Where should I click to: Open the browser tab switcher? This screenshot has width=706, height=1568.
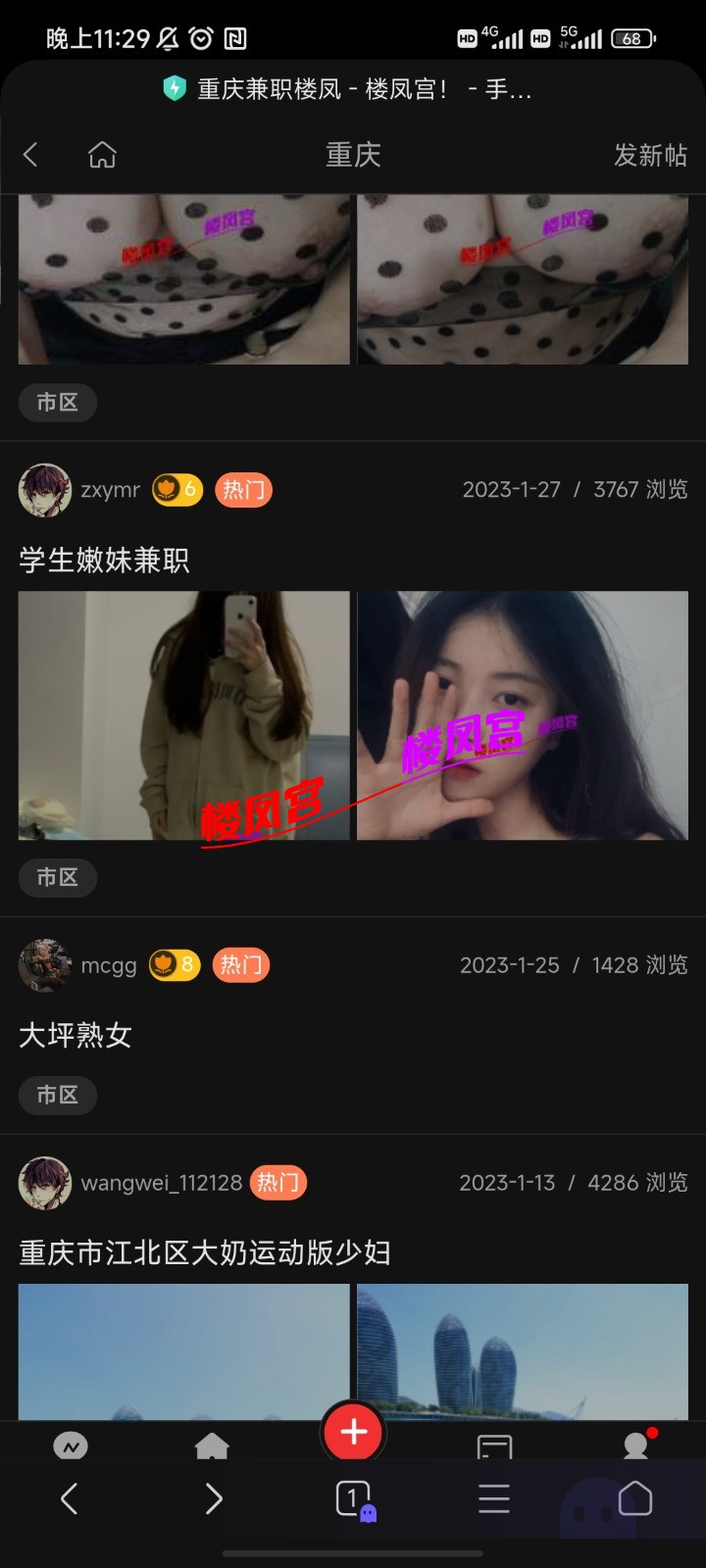[353, 1498]
